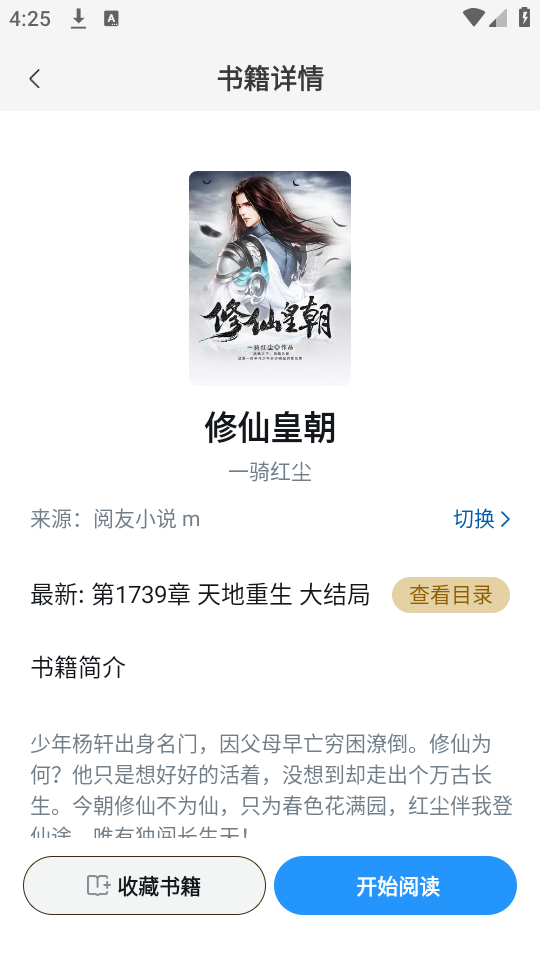Open the chapter list via 查看目录

pyautogui.click(x=451, y=594)
